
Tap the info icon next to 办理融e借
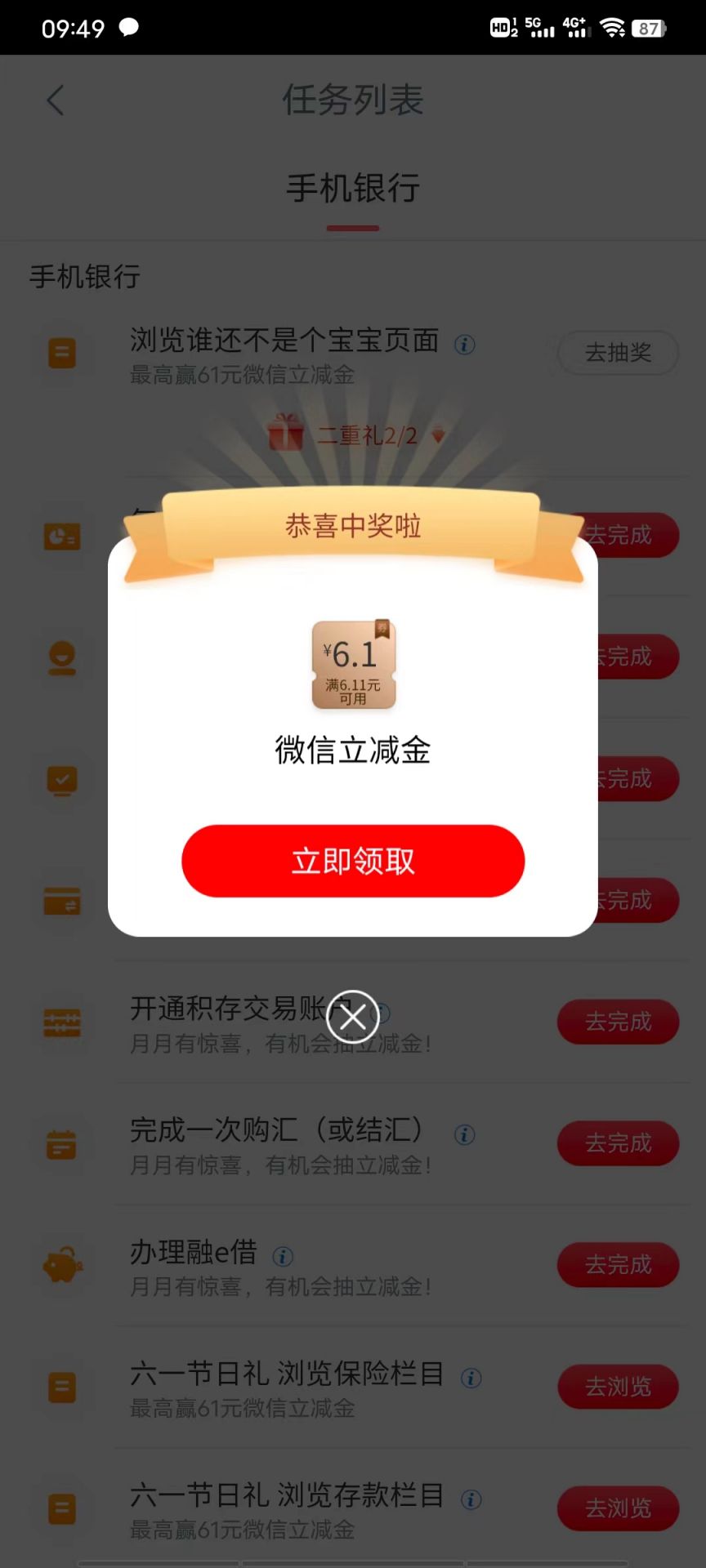284,1257
